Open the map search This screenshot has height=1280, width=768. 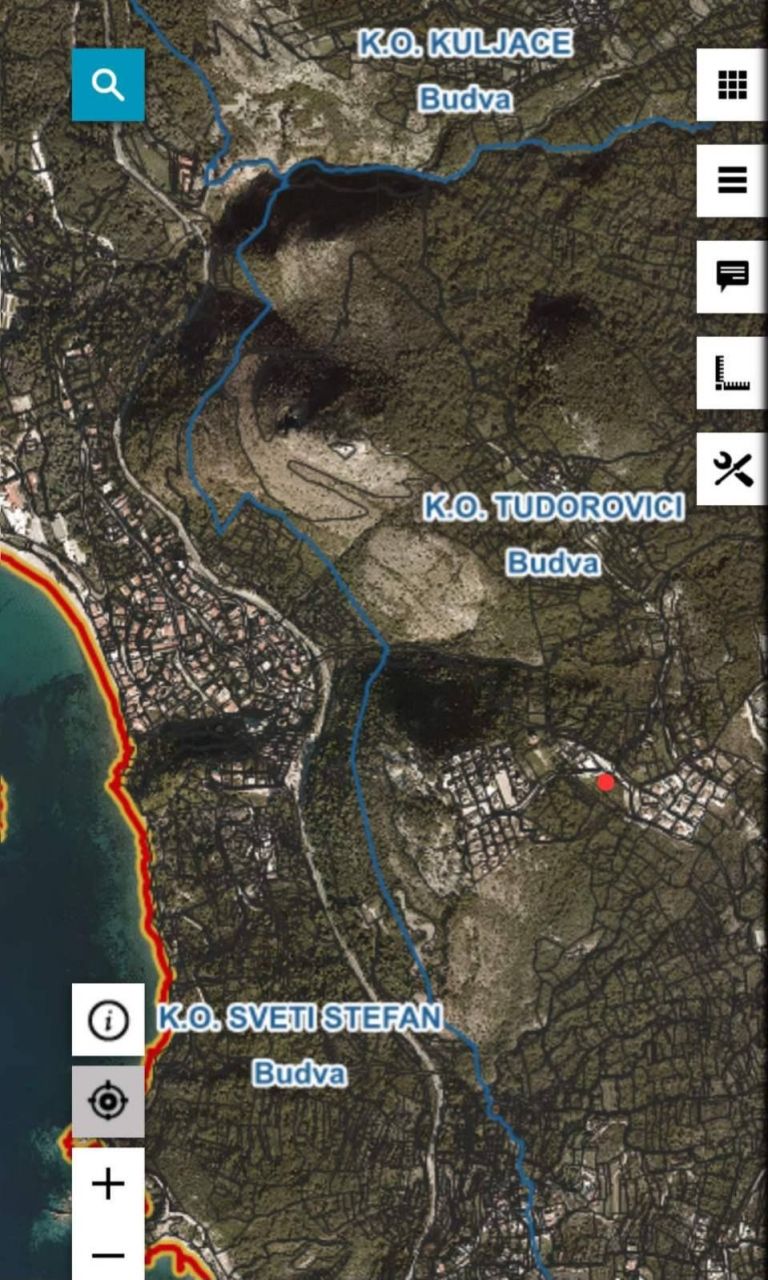coord(108,85)
